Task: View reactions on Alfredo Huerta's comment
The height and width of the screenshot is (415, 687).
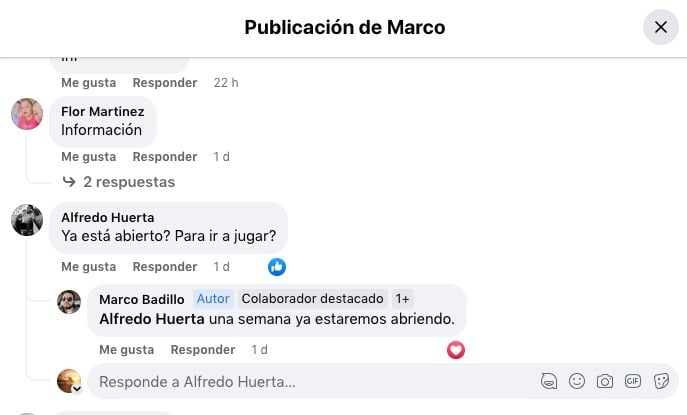Action: point(277,267)
